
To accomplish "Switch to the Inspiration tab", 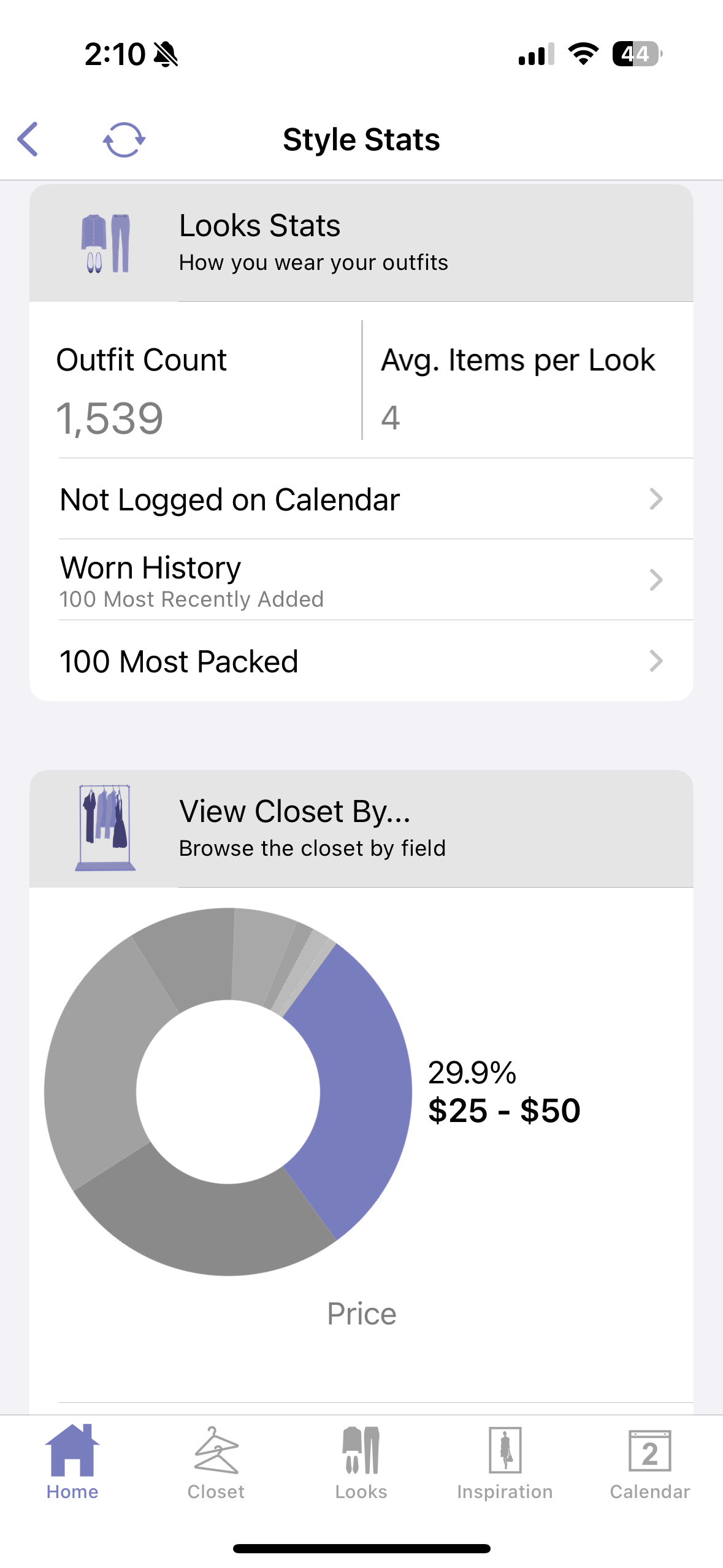I will 505,1463.
